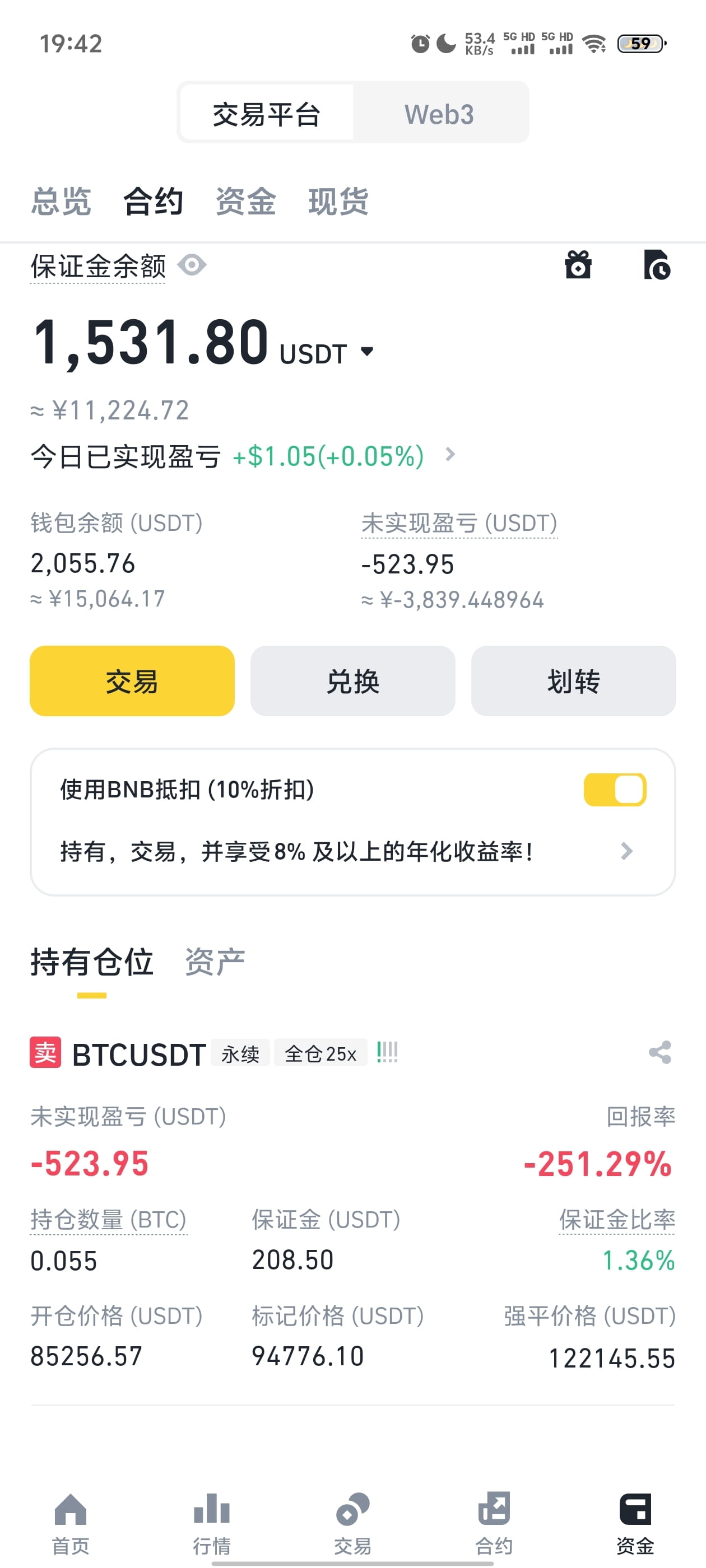Tap the yellow 交易 button
Viewport: 706px width, 1568px height.
(x=132, y=680)
